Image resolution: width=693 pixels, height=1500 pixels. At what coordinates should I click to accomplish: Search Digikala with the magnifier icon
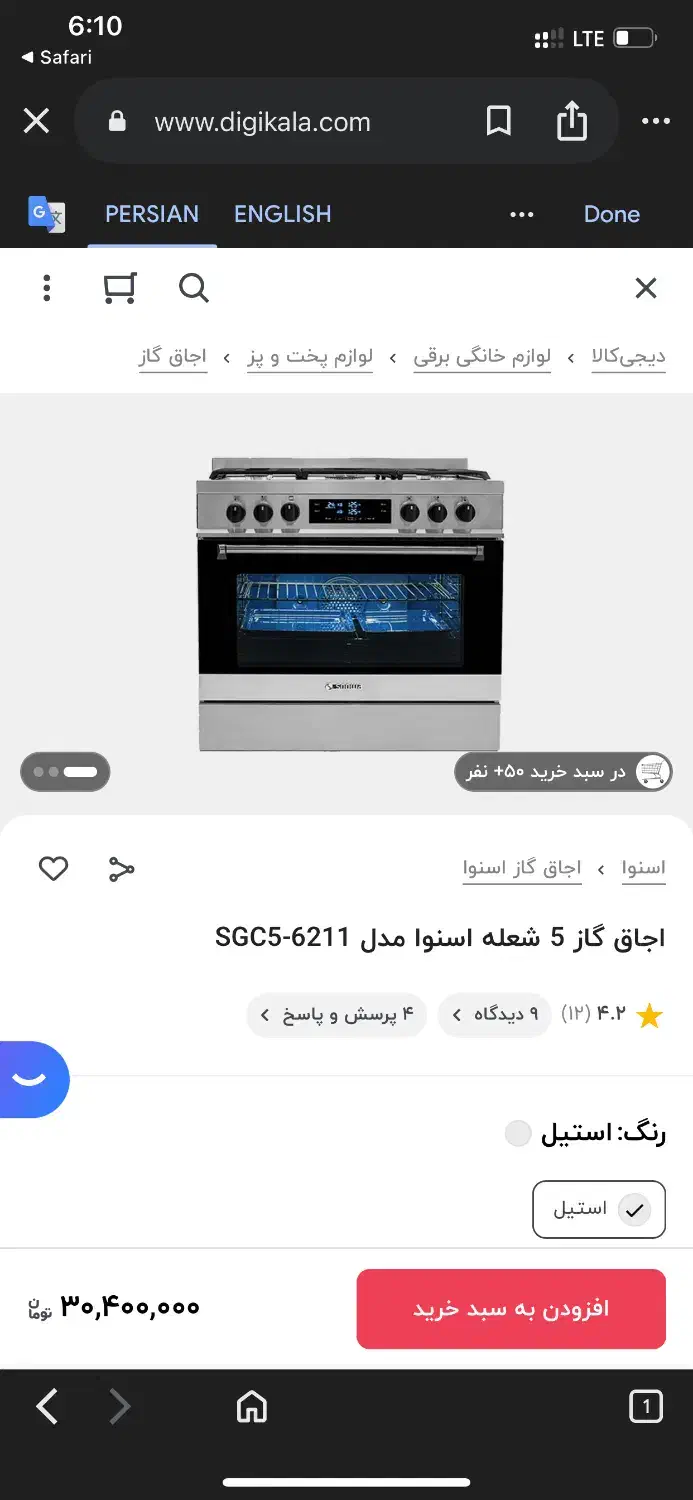pyautogui.click(x=193, y=289)
